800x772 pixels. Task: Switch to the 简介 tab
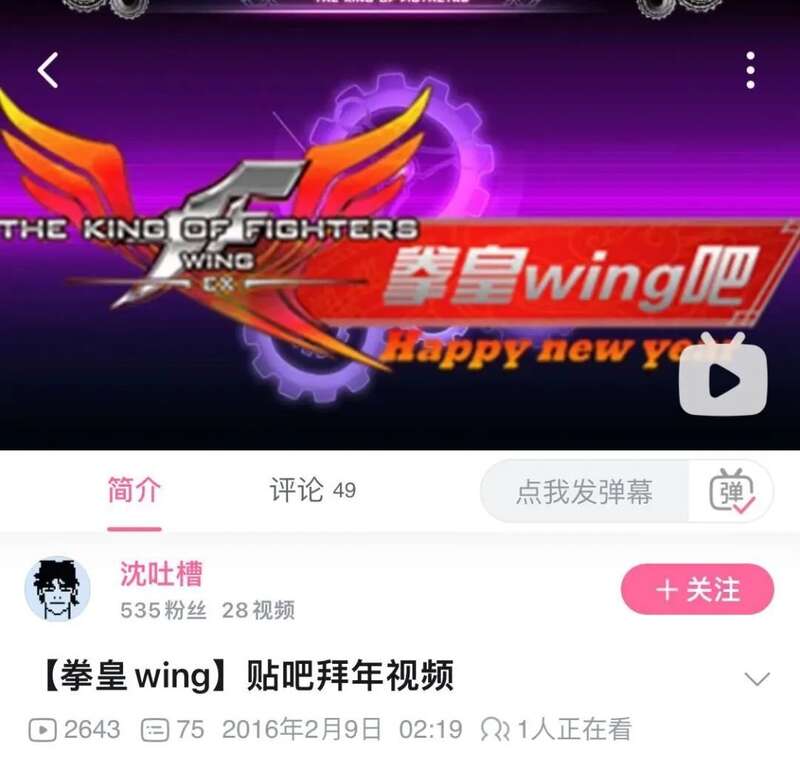[x=134, y=491]
